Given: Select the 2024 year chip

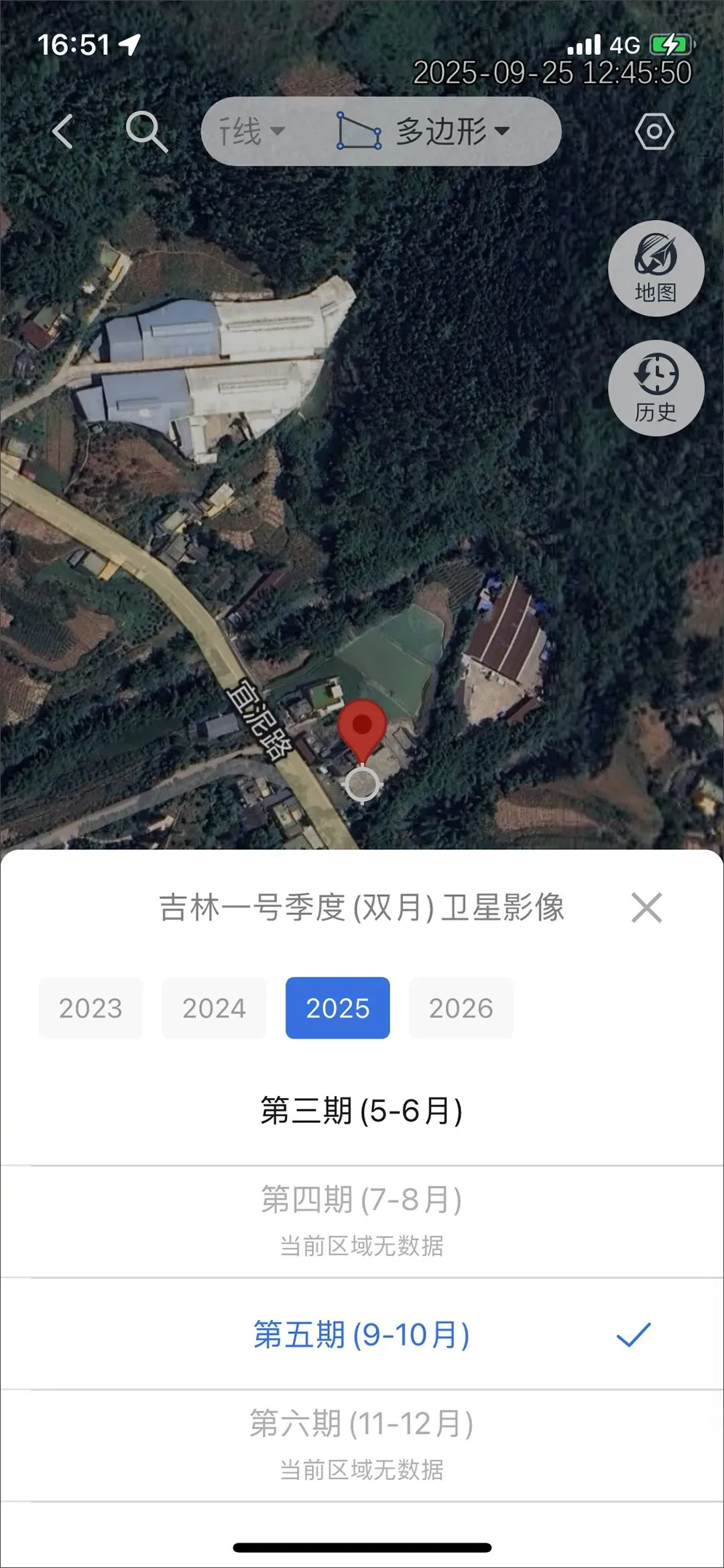Looking at the screenshot, I should [x=214, y=1008].
